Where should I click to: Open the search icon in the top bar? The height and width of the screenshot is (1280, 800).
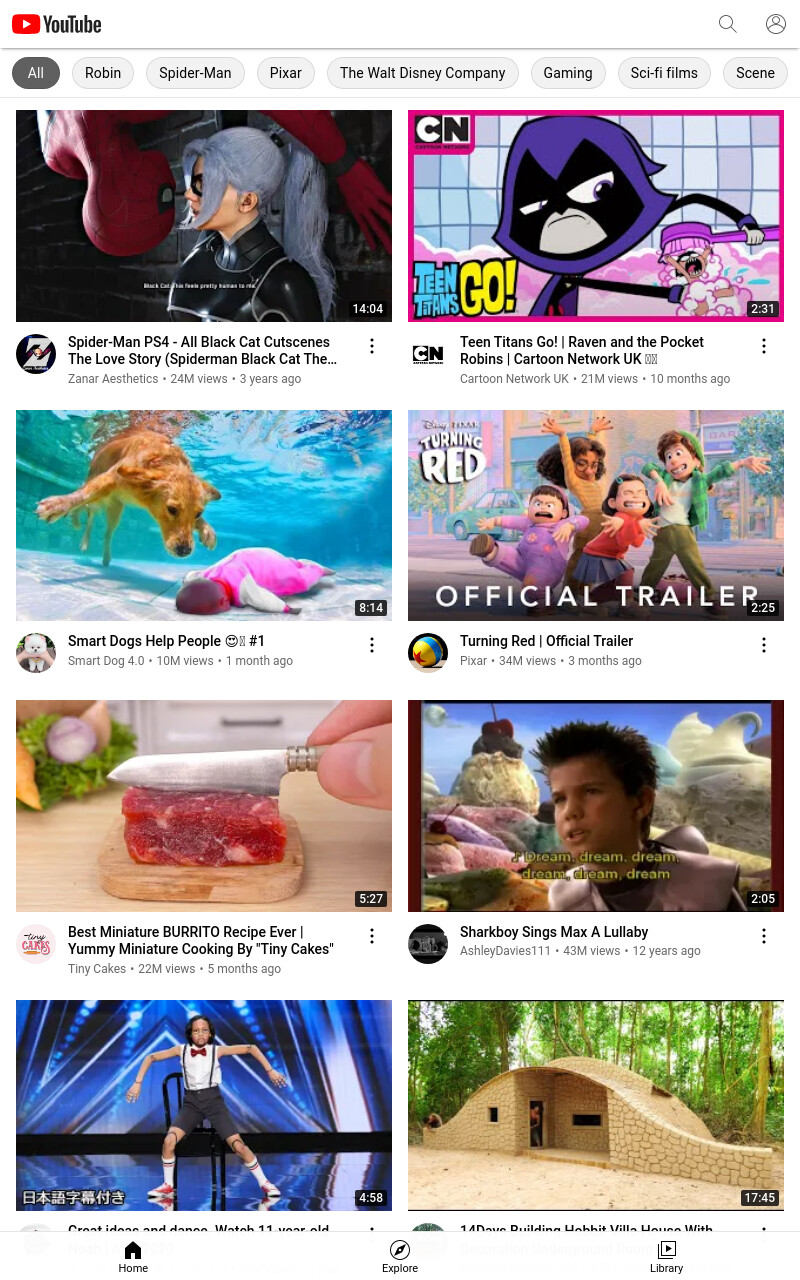coord(728,24)
